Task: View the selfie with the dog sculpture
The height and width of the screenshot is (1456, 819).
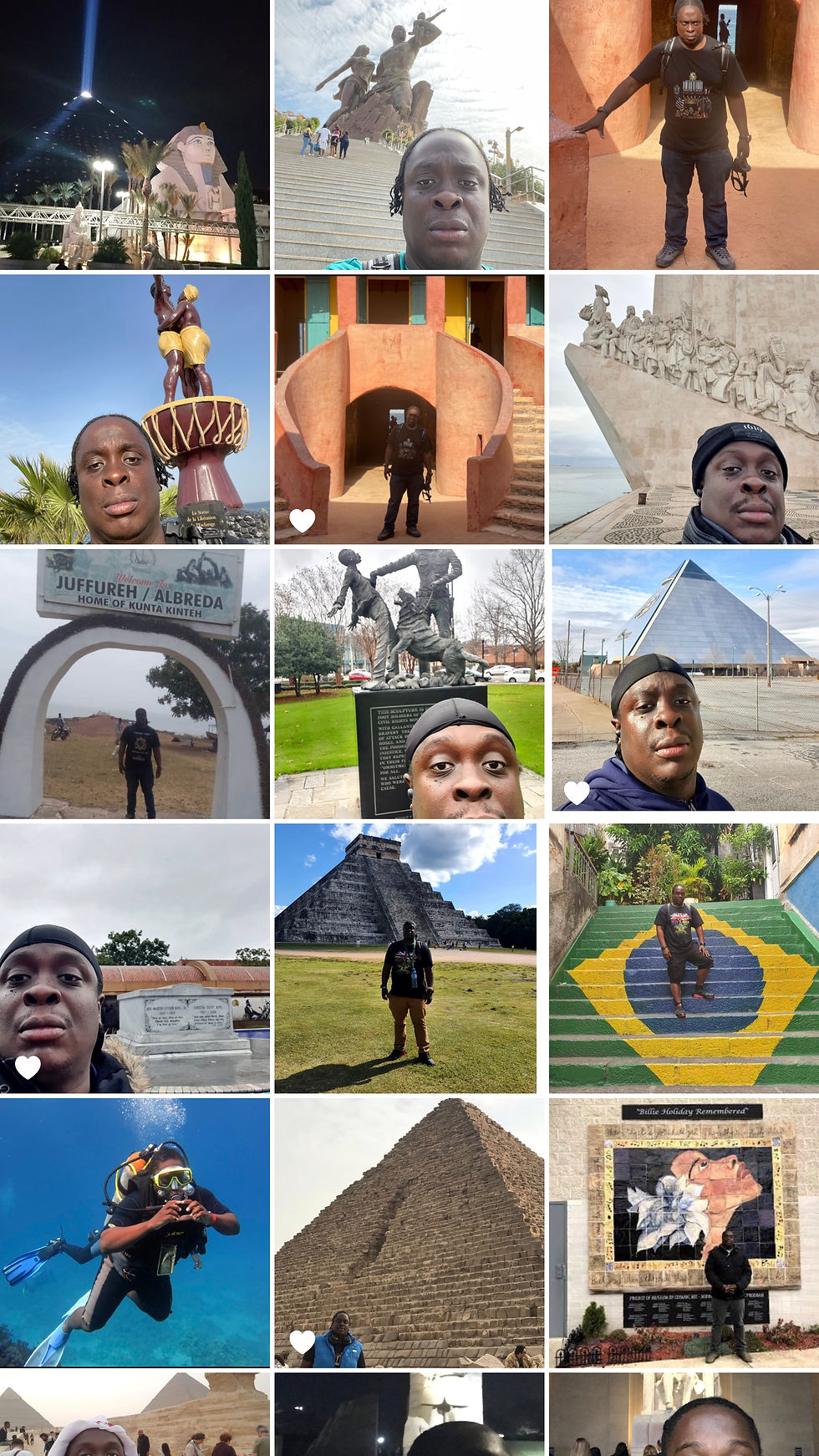Action: pos(409,683)
